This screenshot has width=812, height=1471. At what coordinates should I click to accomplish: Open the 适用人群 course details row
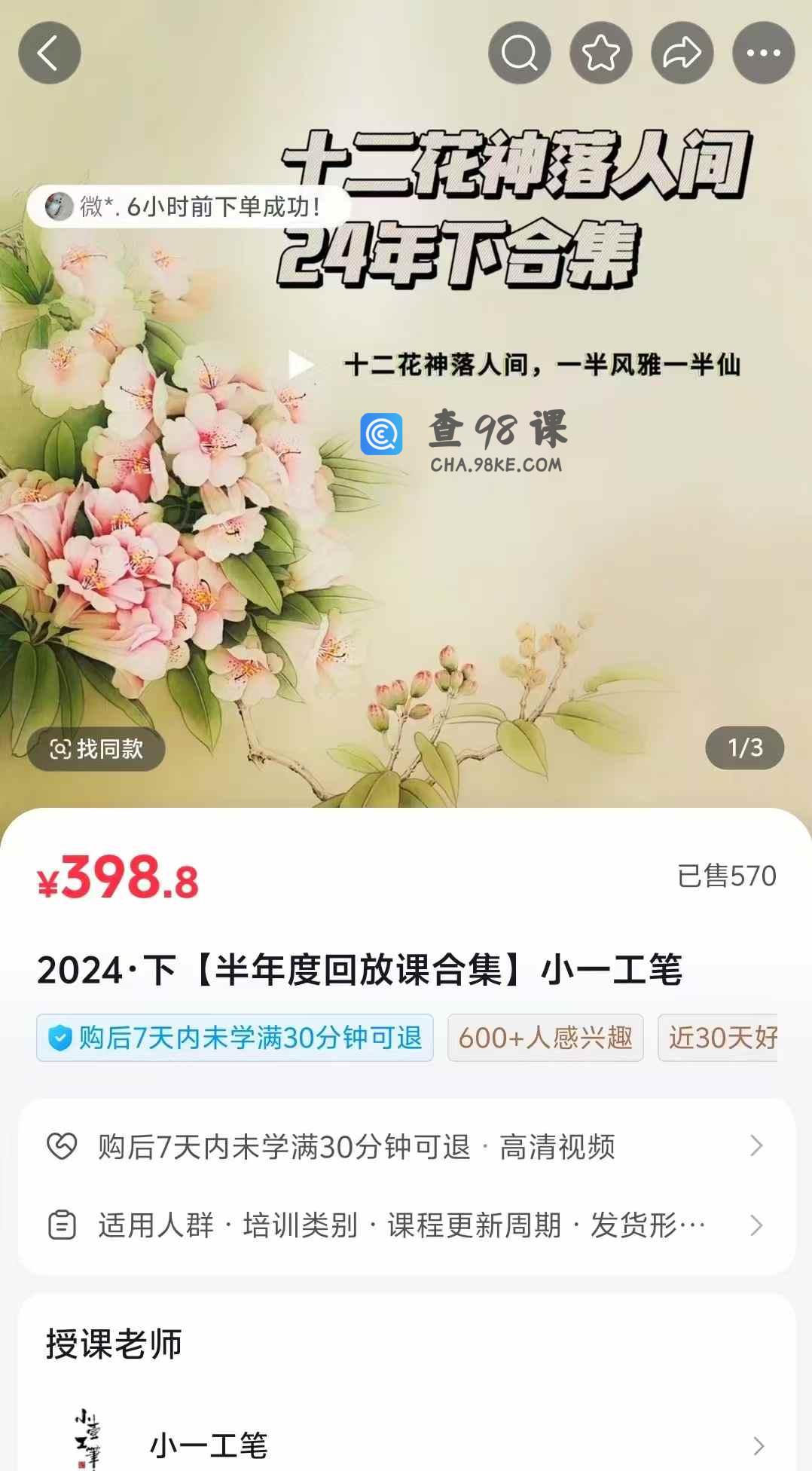coord(407,1225)
